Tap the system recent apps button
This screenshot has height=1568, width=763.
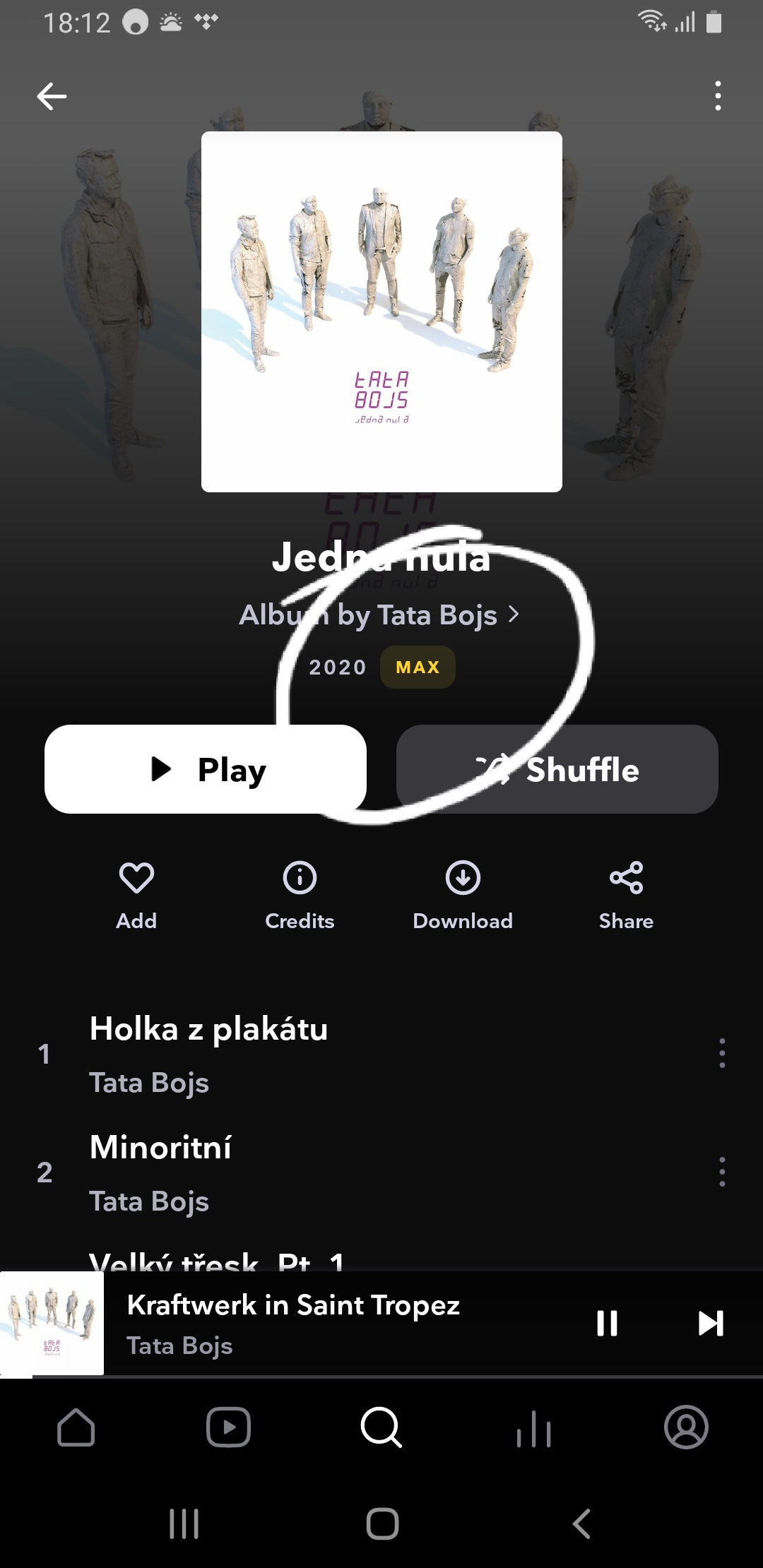(x=184, y=1524)
